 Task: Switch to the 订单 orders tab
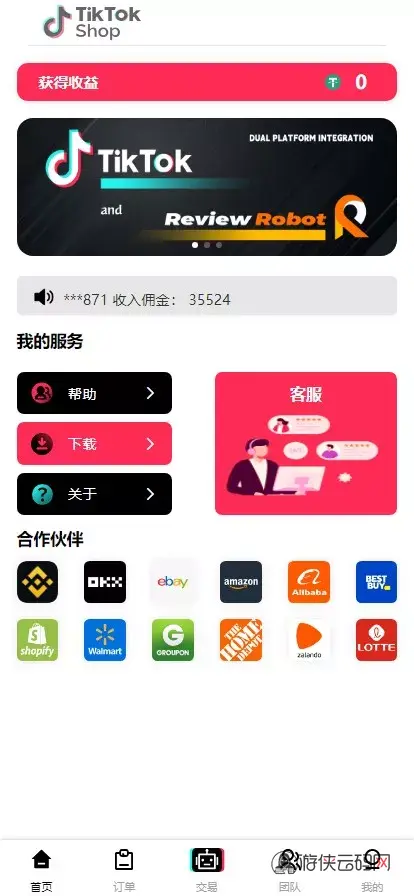pos(124,870)
